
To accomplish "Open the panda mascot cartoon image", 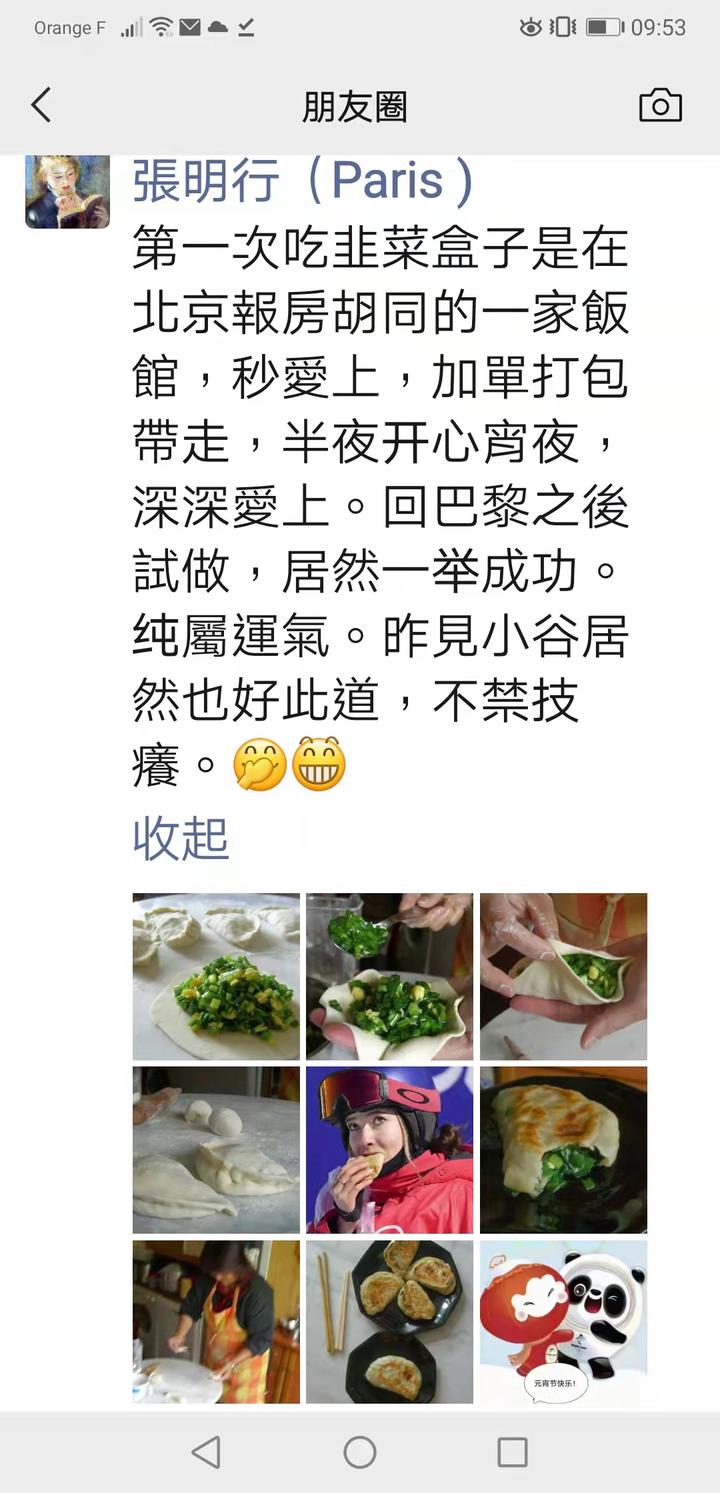I will click(x=563, y=1322).
